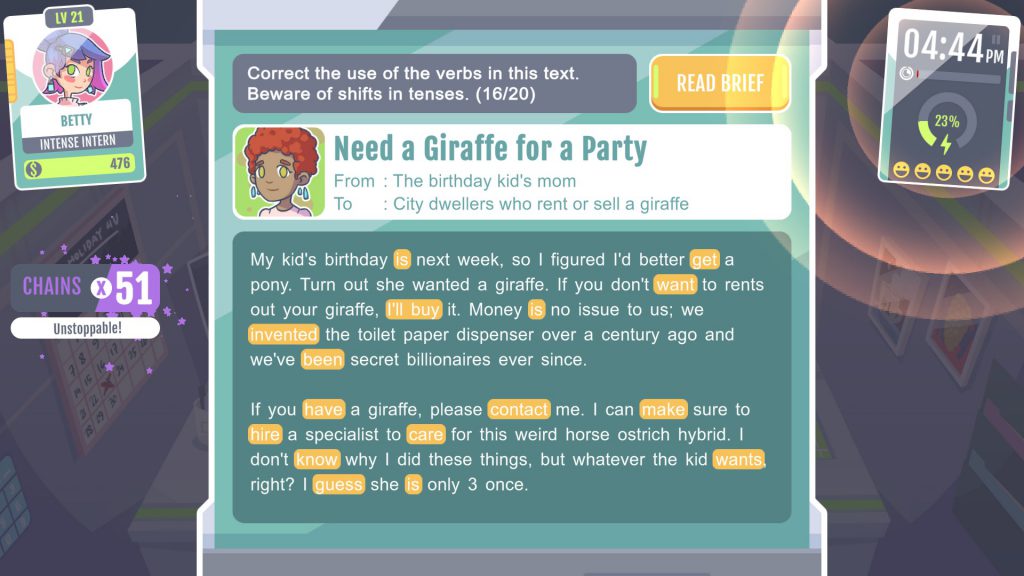Open the READ BRIEF button
Screen dimensions: 1024x576
[719, 83]
